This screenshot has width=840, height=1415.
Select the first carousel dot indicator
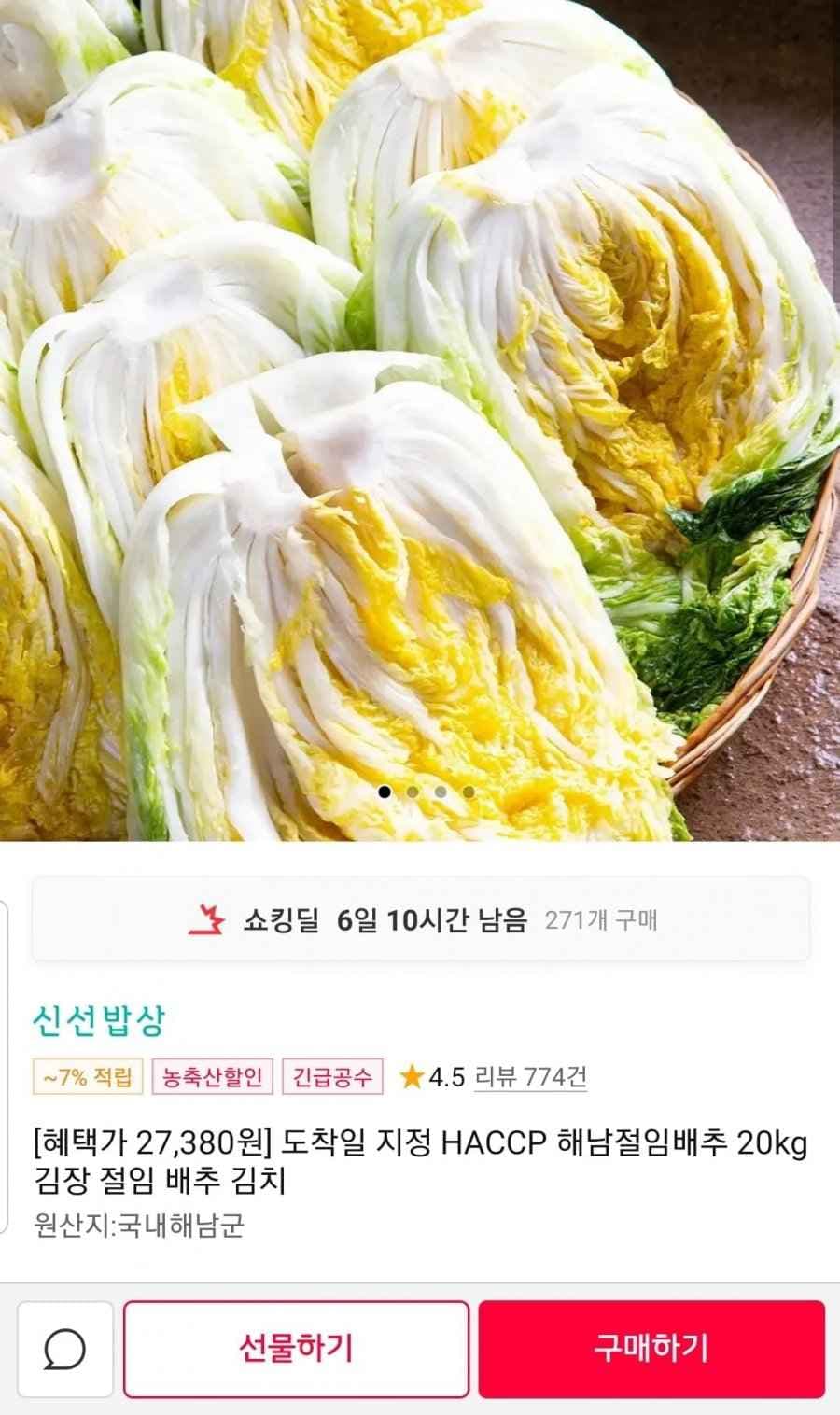(x=385, y=792)
